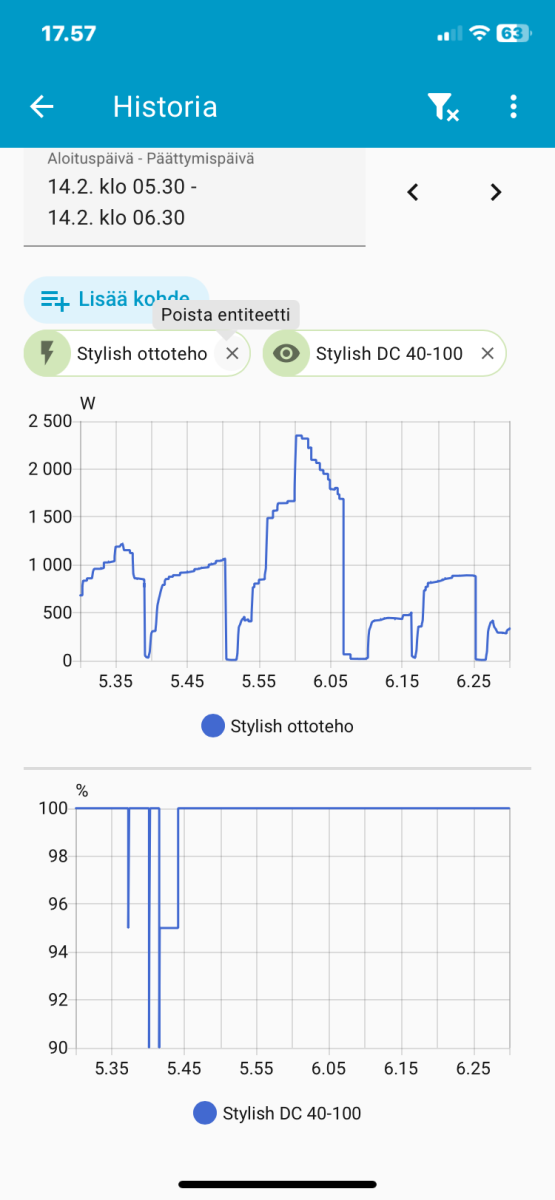Jump to the next time range
This screenshot has width=555, height=1200.
point(496,192)
